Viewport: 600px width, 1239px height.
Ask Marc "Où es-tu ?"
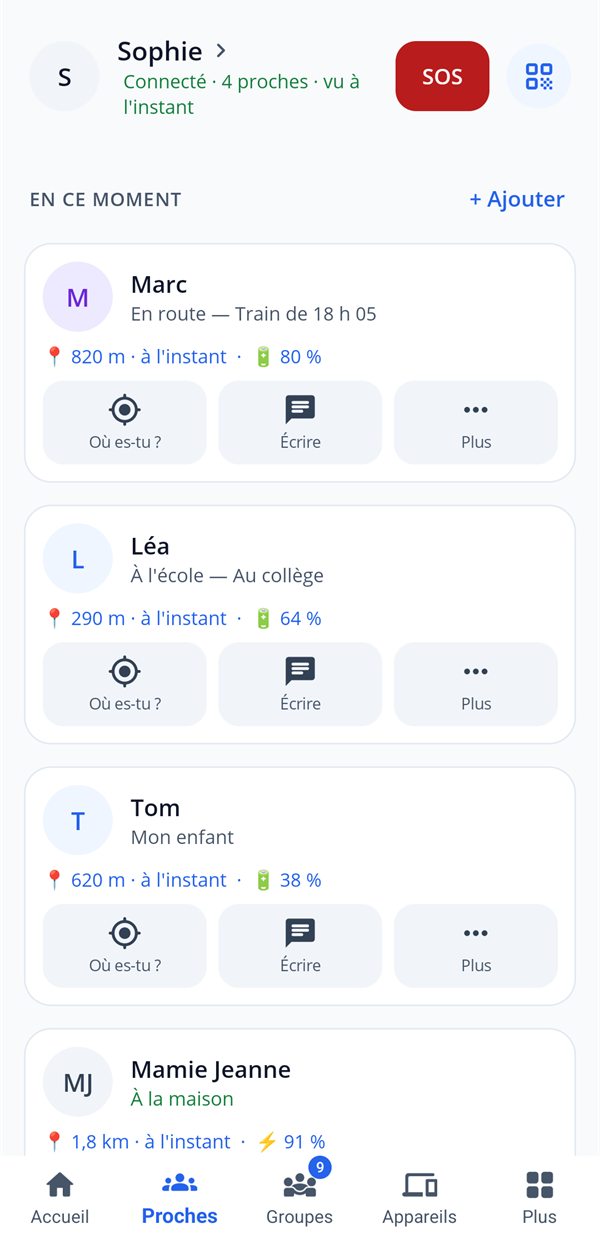(x=125, y=422)
